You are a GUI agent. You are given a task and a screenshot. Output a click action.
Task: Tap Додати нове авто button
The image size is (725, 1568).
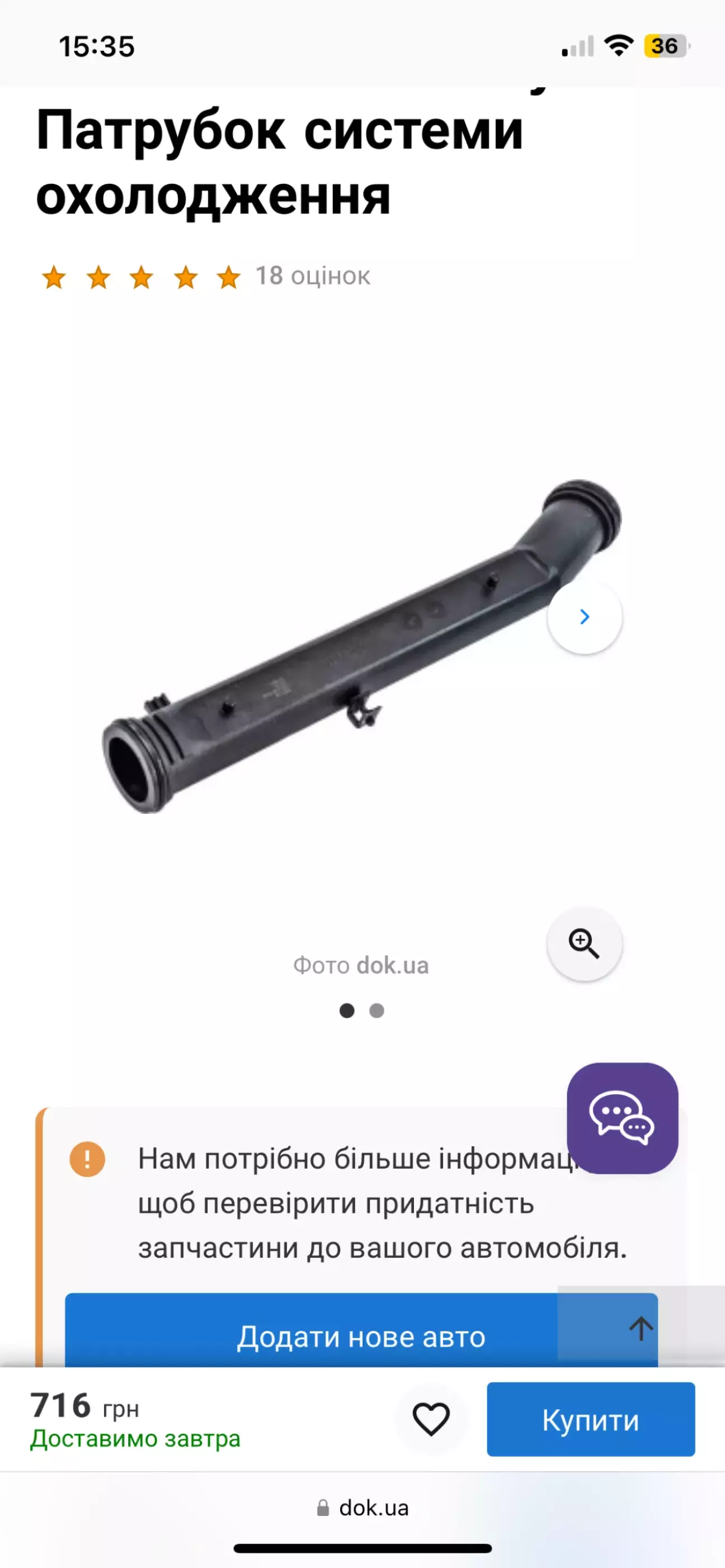(x=310, y=1335)
